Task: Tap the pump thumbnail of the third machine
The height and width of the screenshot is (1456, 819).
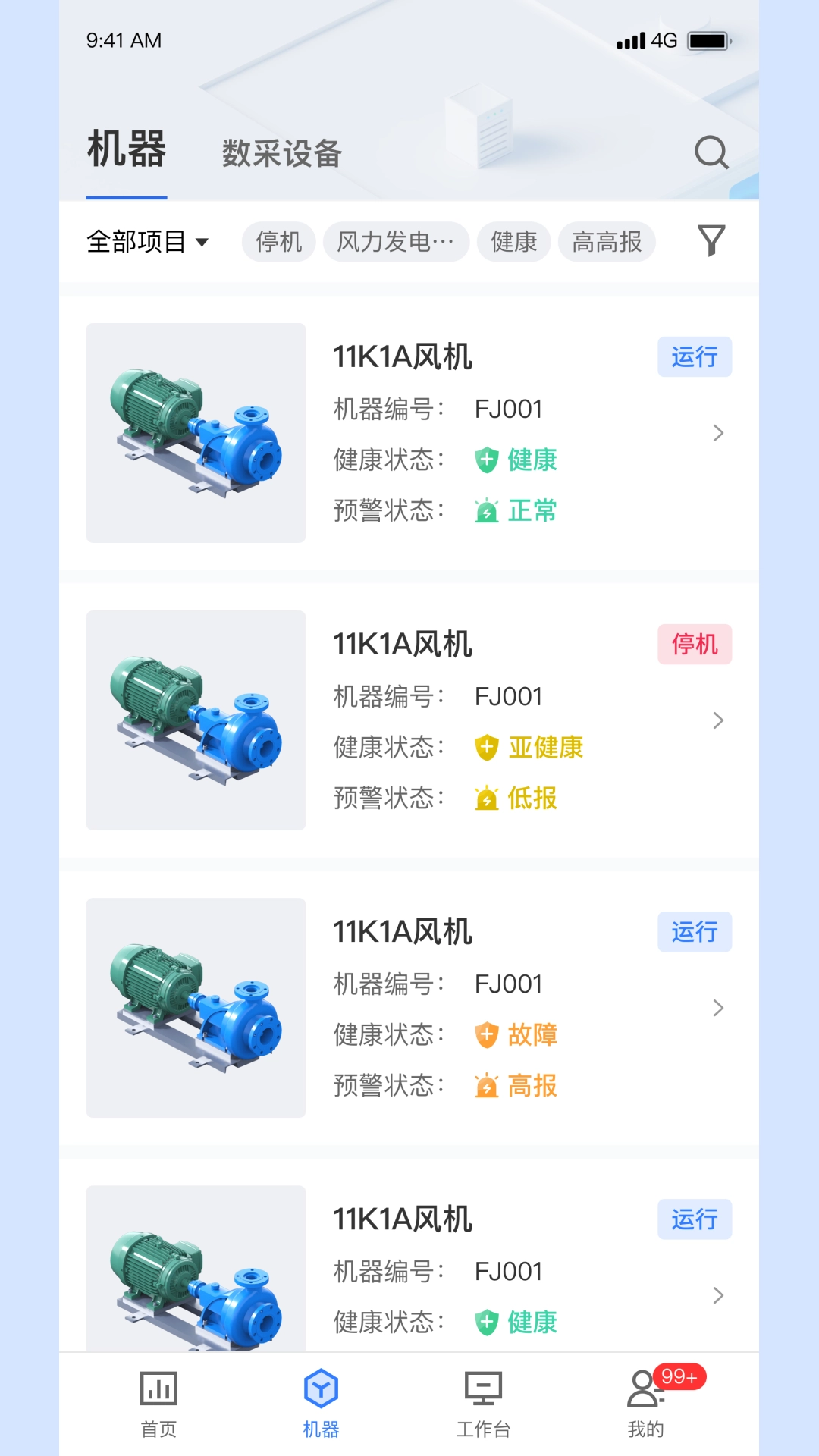Action: coord(196,1009)
